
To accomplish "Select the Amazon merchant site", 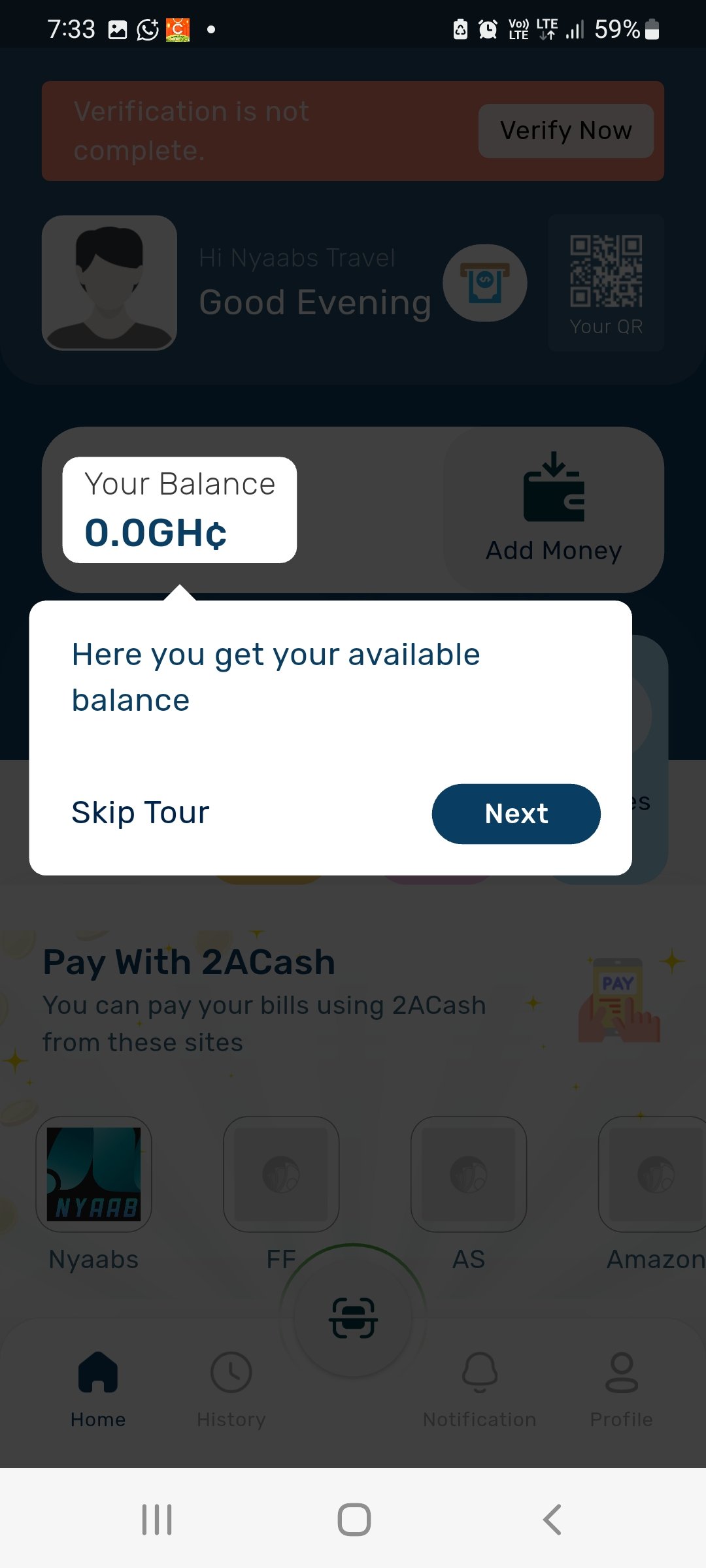I will [654, 1174].
